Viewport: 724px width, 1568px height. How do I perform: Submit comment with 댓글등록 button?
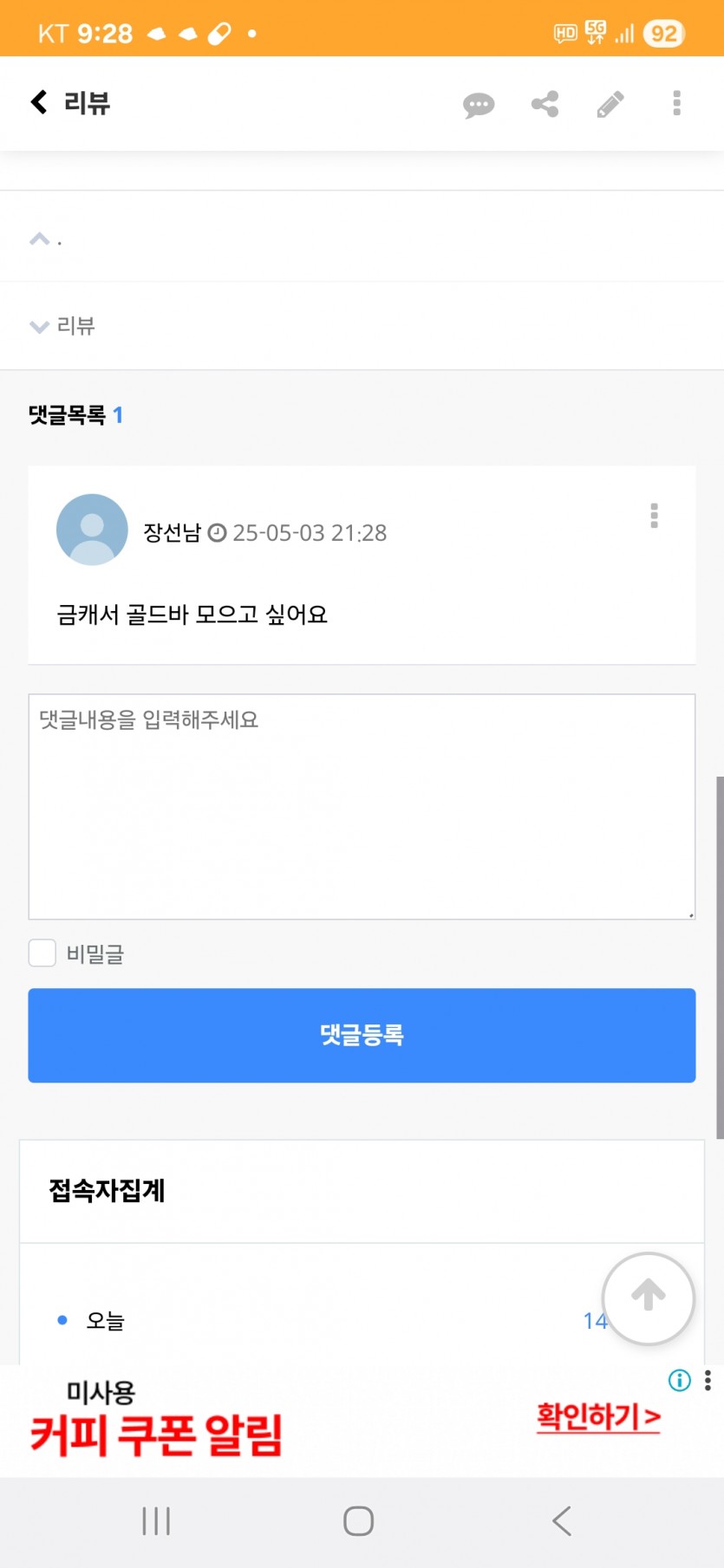click(362, 1035)
